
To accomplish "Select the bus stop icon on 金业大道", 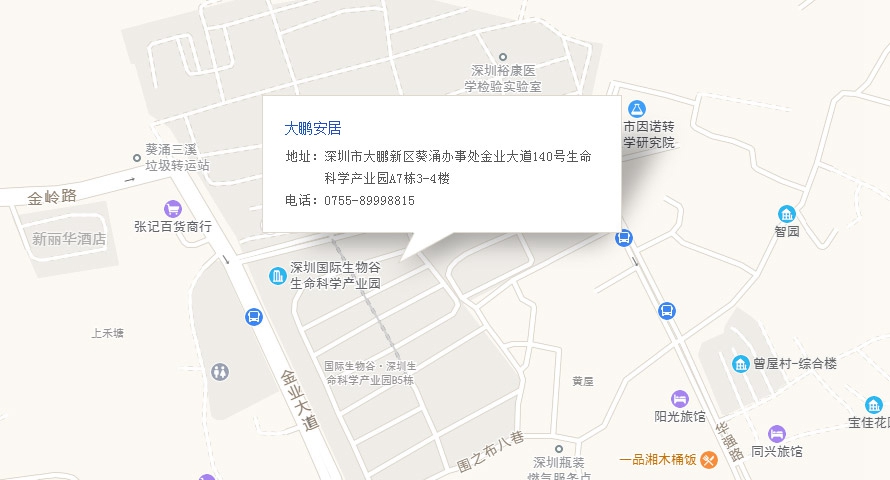I will tap(254, 317).
